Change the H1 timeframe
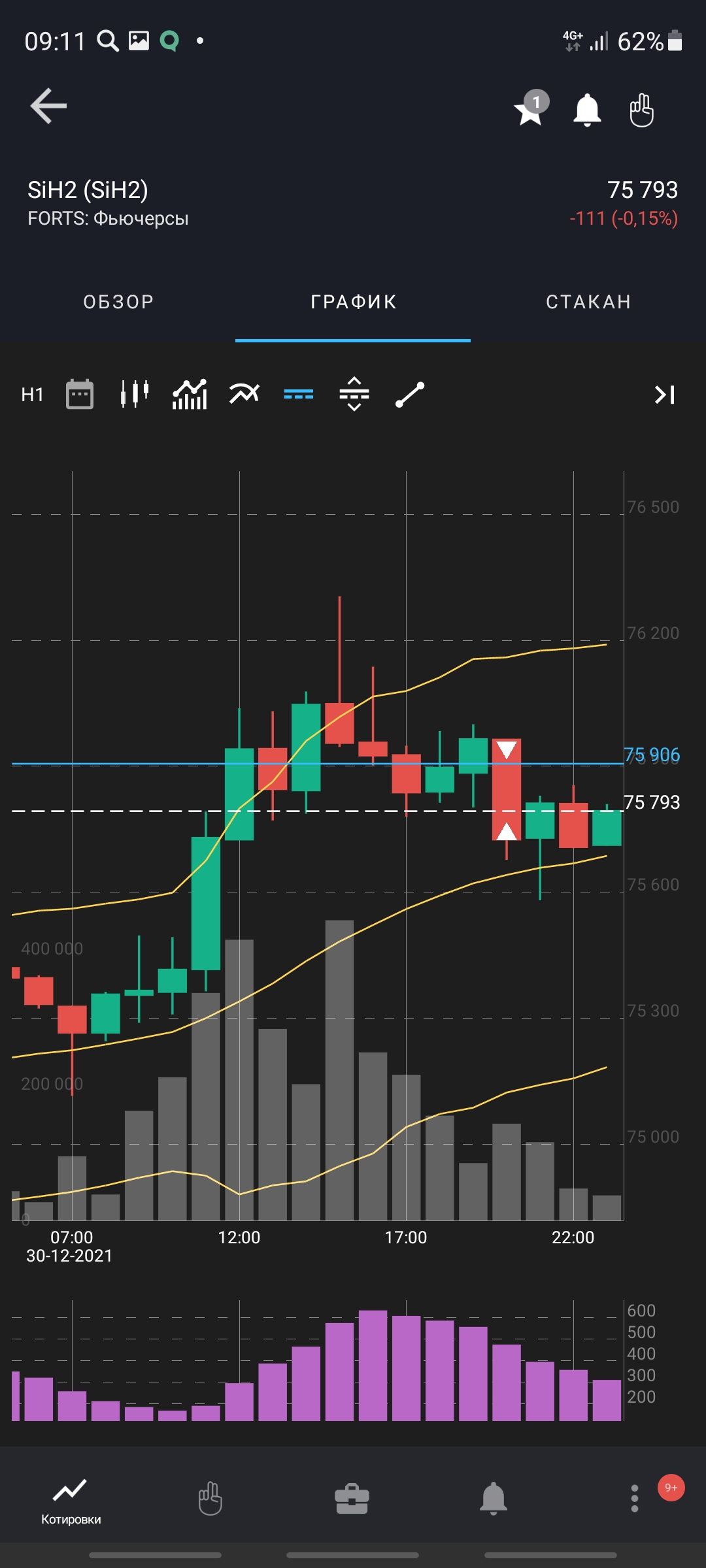This screenshot has width=706, height=1568. 32,395
